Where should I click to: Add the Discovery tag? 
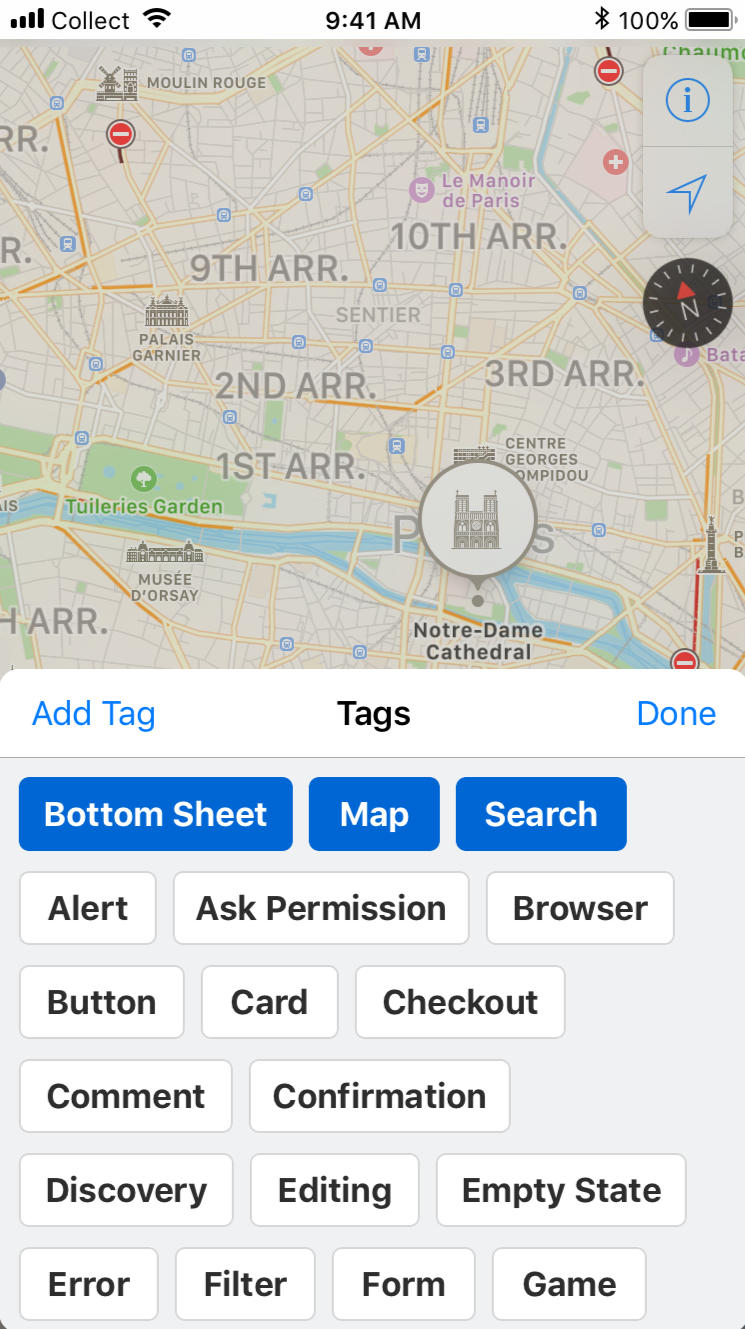tap(126, 1190)
